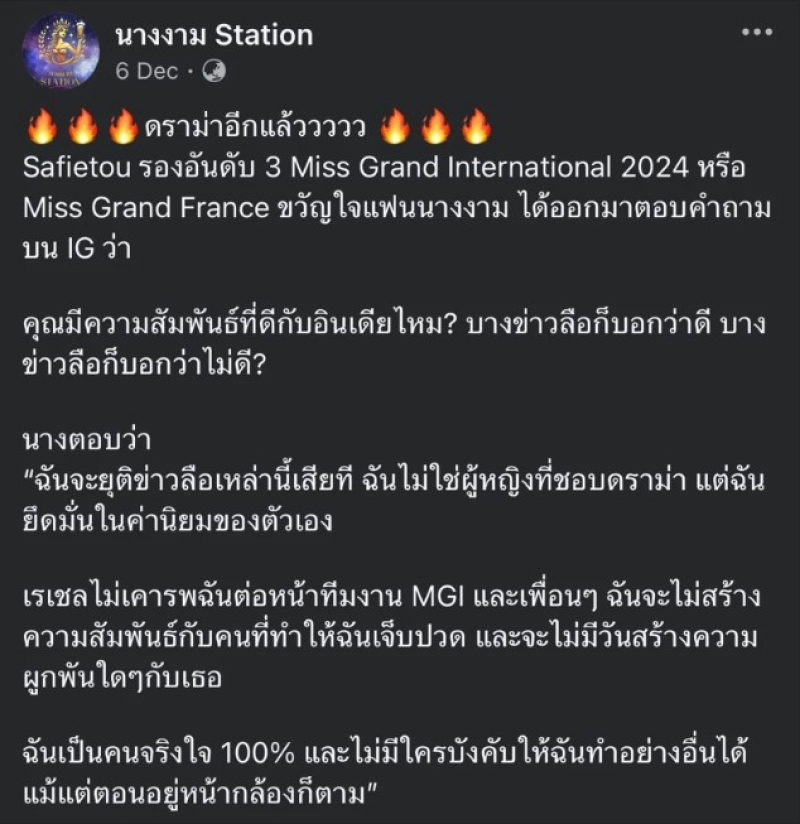This screenshot has height=824, width=800.
Task: View the นางงาม Station profile picture
Action: (x=61, y=52)
